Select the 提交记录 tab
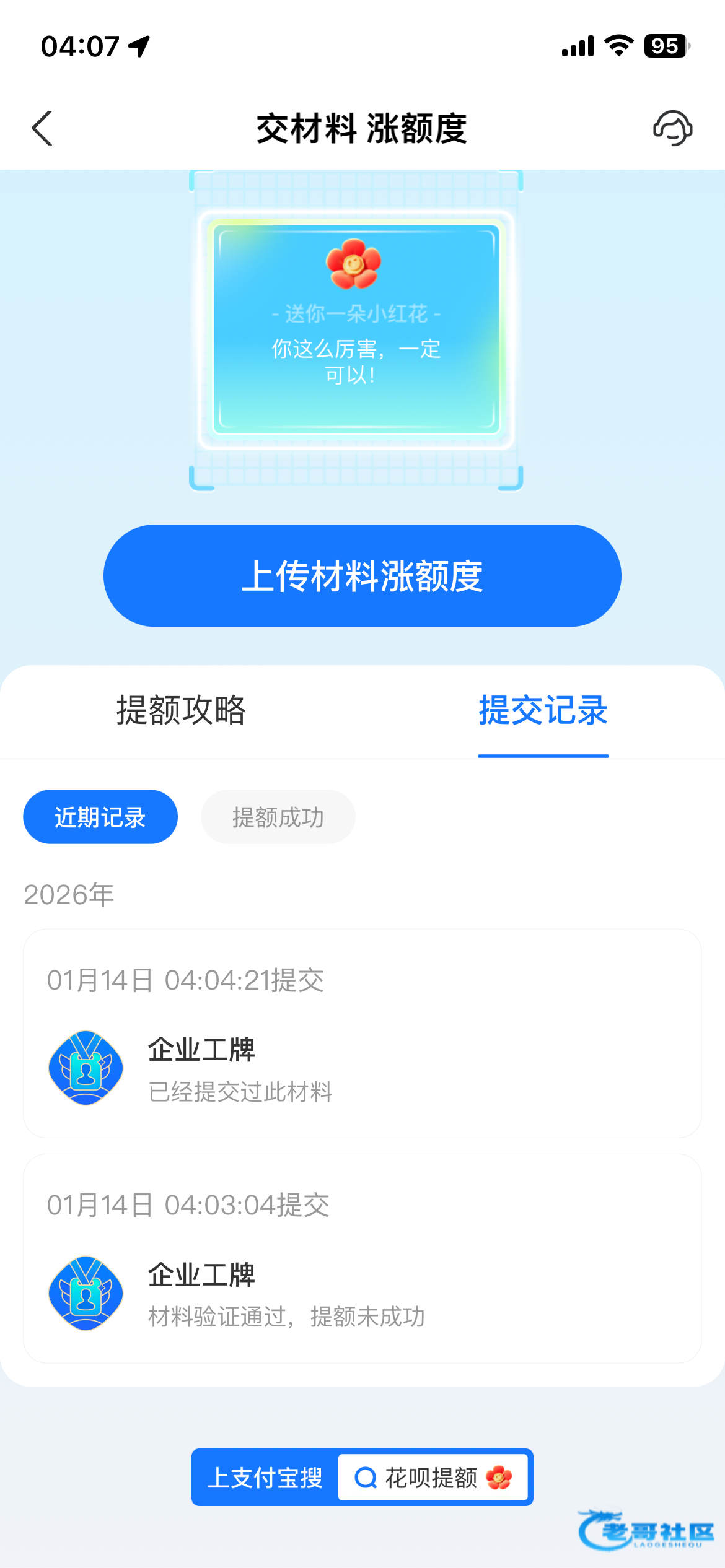 (543, 710)
